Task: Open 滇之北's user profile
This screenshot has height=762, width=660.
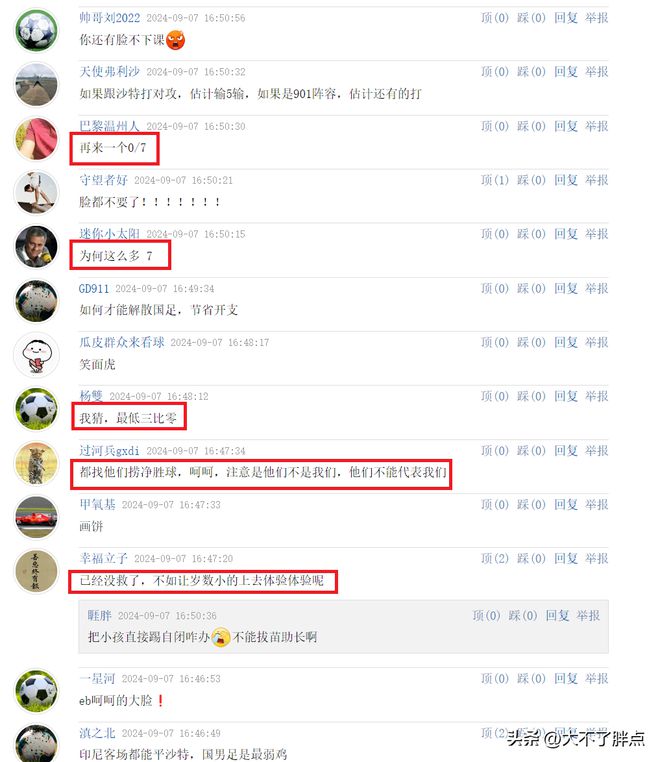Action: 98,733
